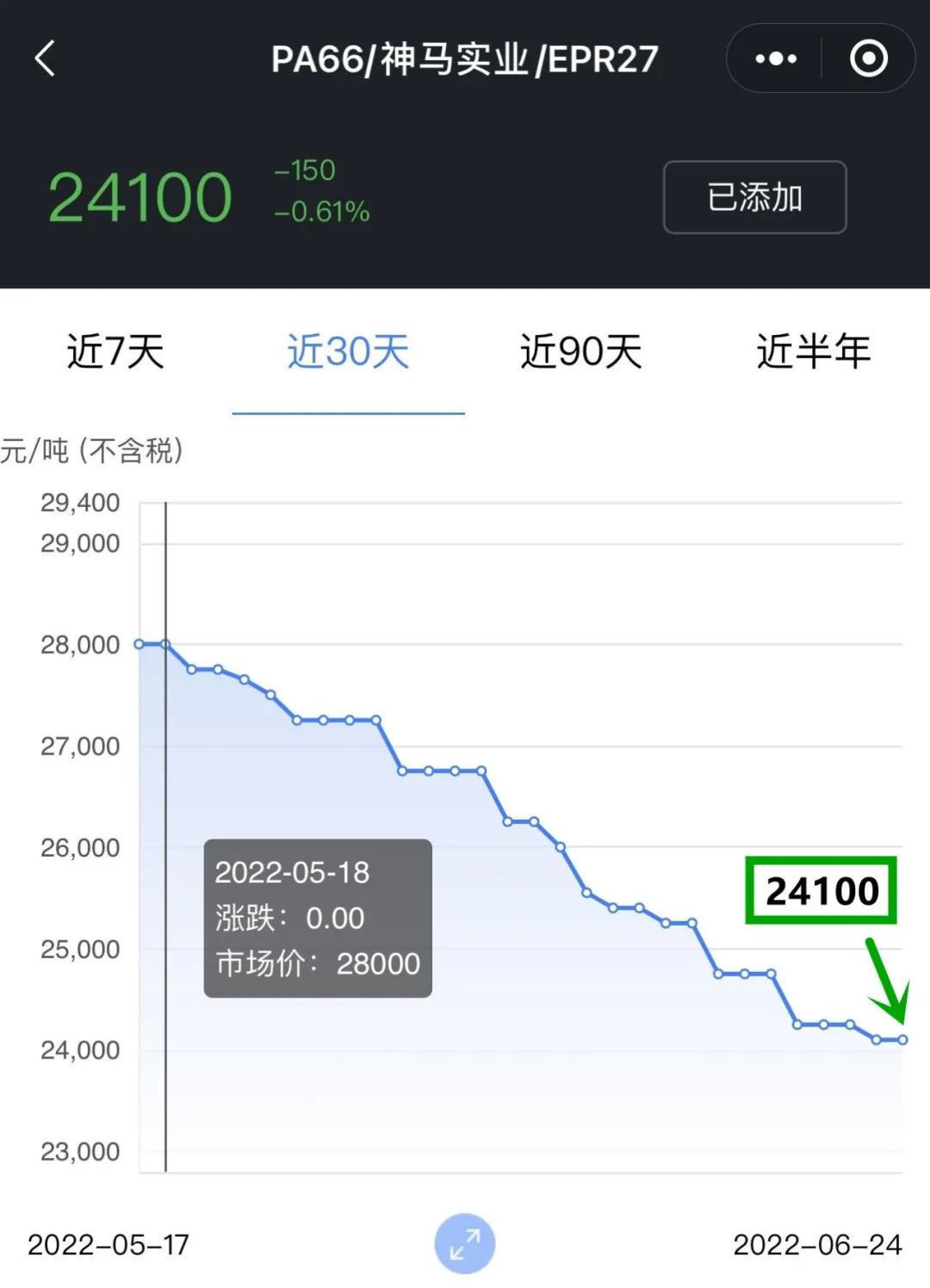Switch to the 近7天 tab
930x1288 pixels.
click(x=116, y=351)
